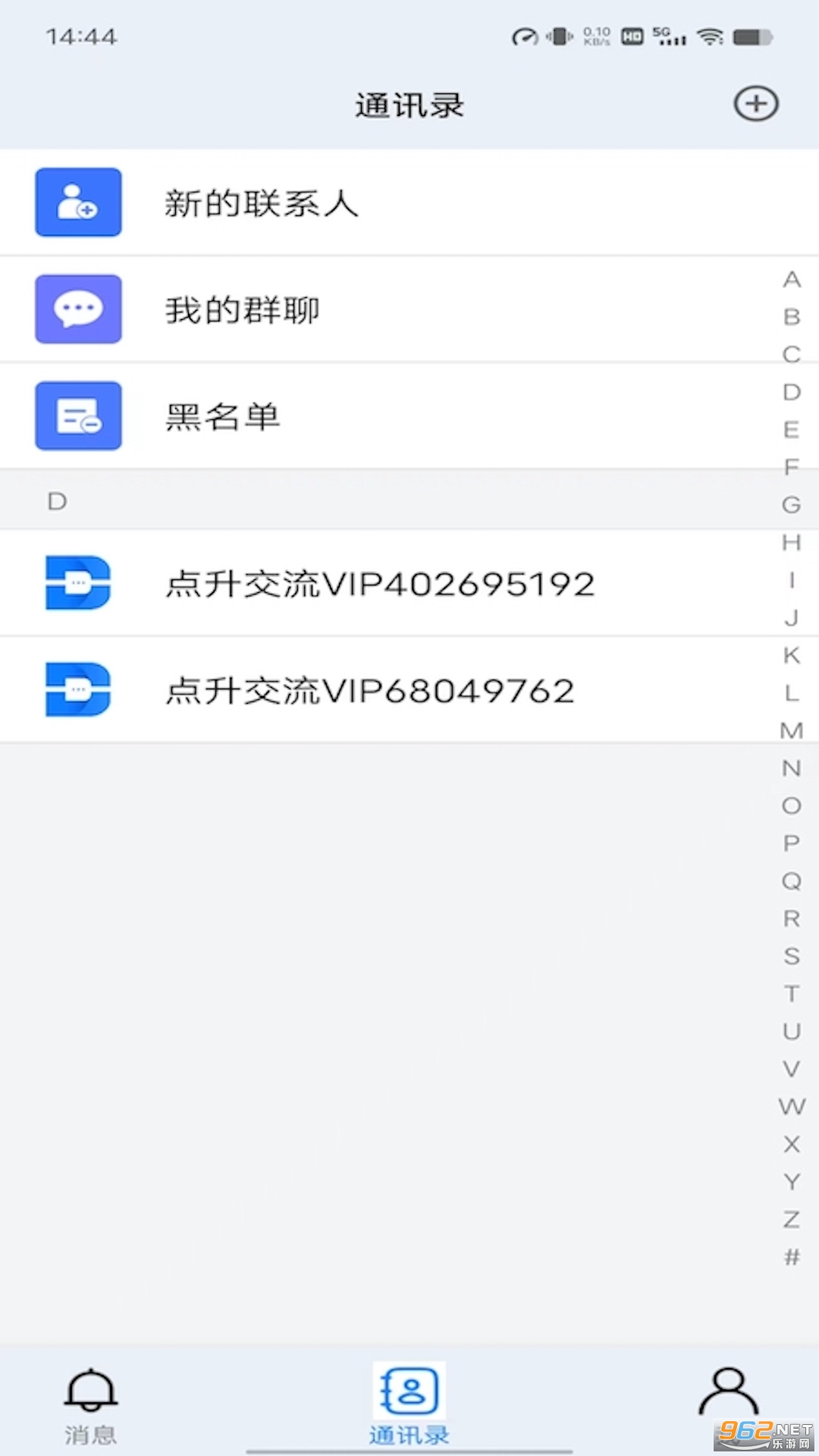819x1456 pixels.
Task: Jump to letter M in the index
Action: tap(792, 730)
